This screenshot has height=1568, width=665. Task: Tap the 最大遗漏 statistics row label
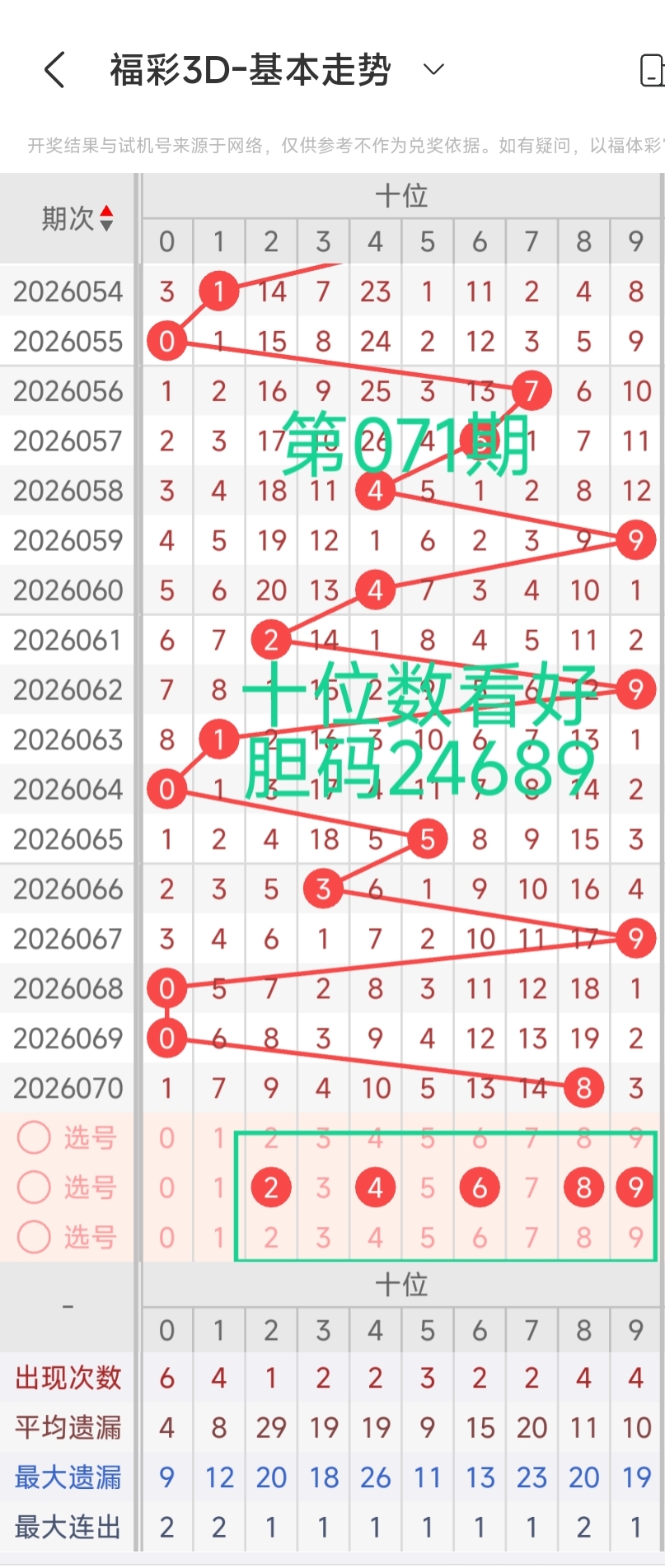[67, 1477]
